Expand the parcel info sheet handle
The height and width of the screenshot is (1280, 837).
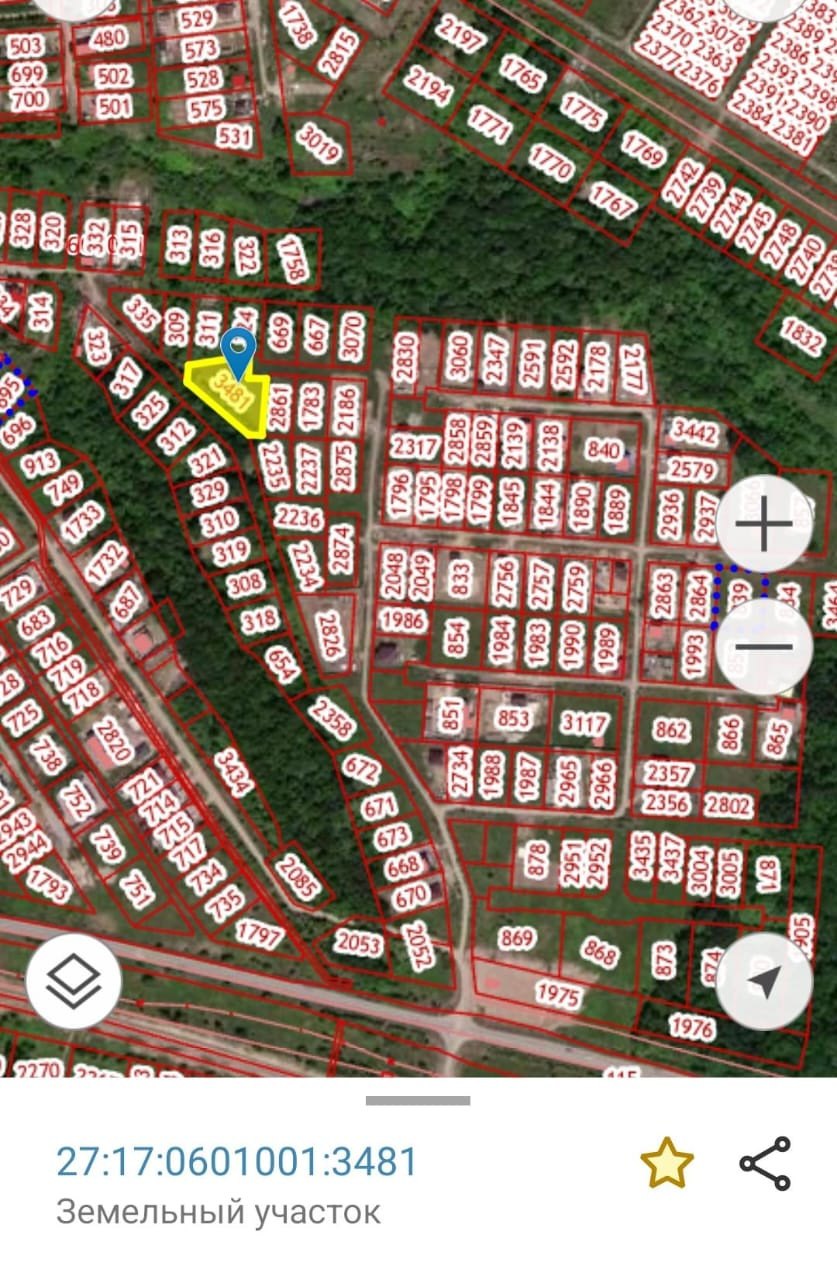point(418,1101)
